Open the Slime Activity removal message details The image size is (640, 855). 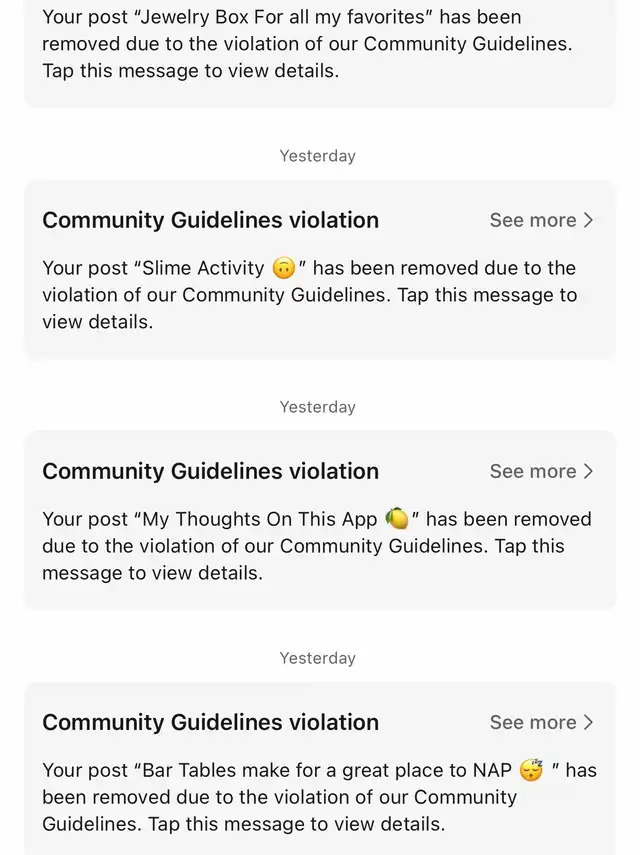(x=309, y=295)
